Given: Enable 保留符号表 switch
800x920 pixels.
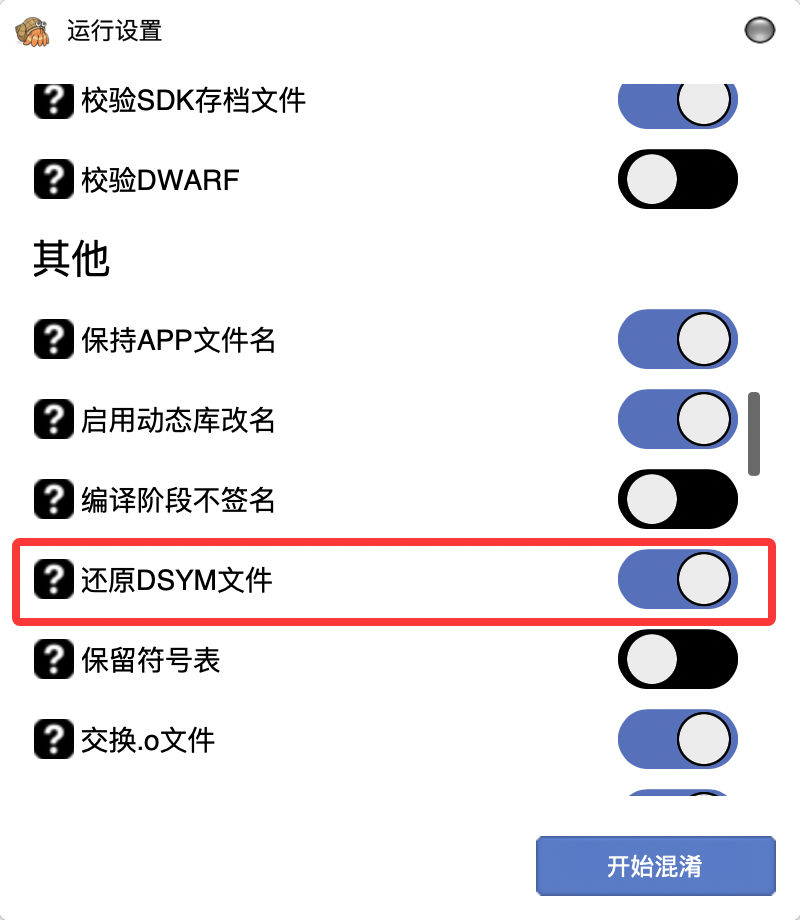Looking at the screenshot, I should tap(677, 660).
